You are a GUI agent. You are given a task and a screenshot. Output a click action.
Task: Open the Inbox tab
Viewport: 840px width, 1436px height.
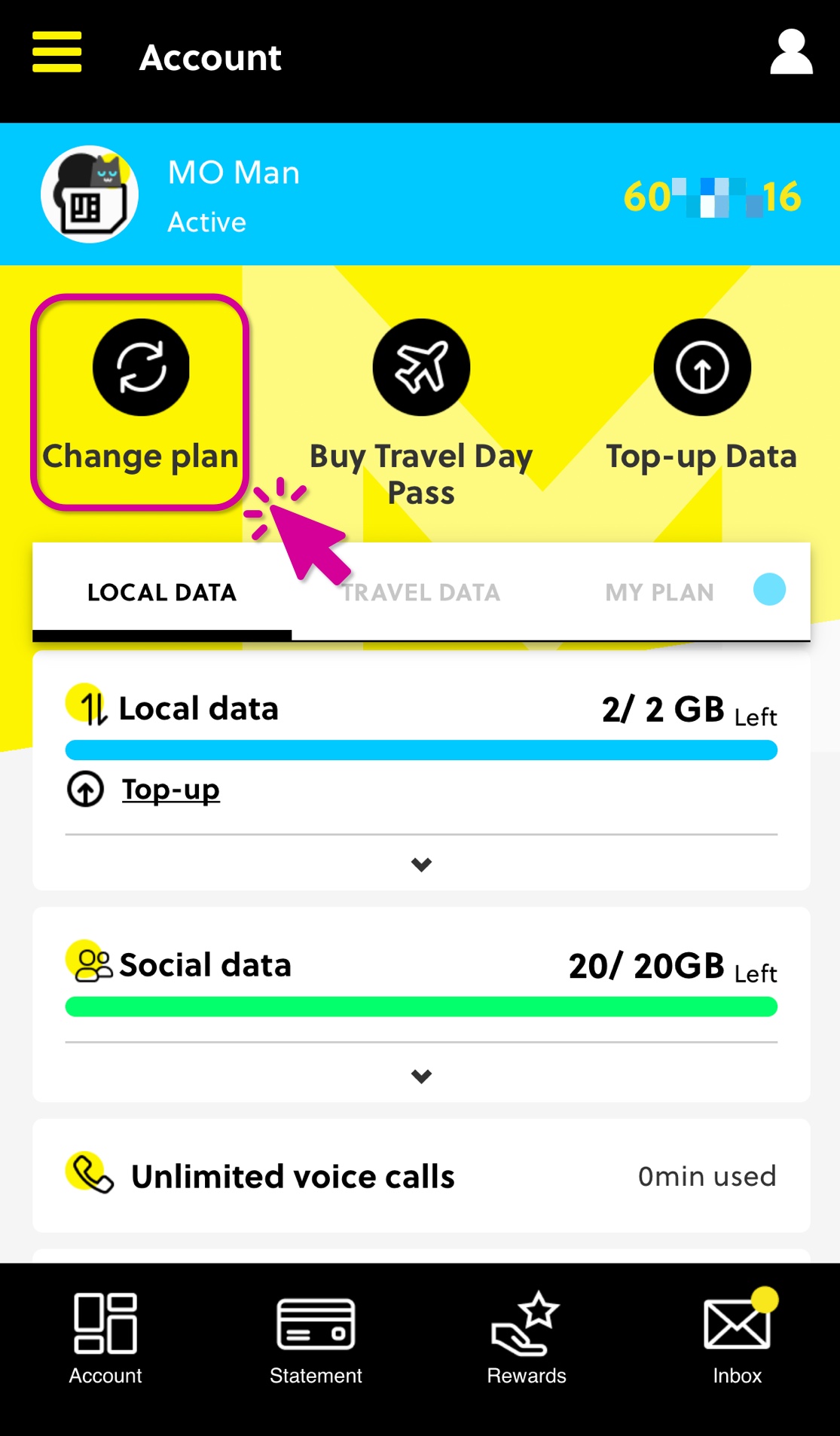click(738, 1337)
